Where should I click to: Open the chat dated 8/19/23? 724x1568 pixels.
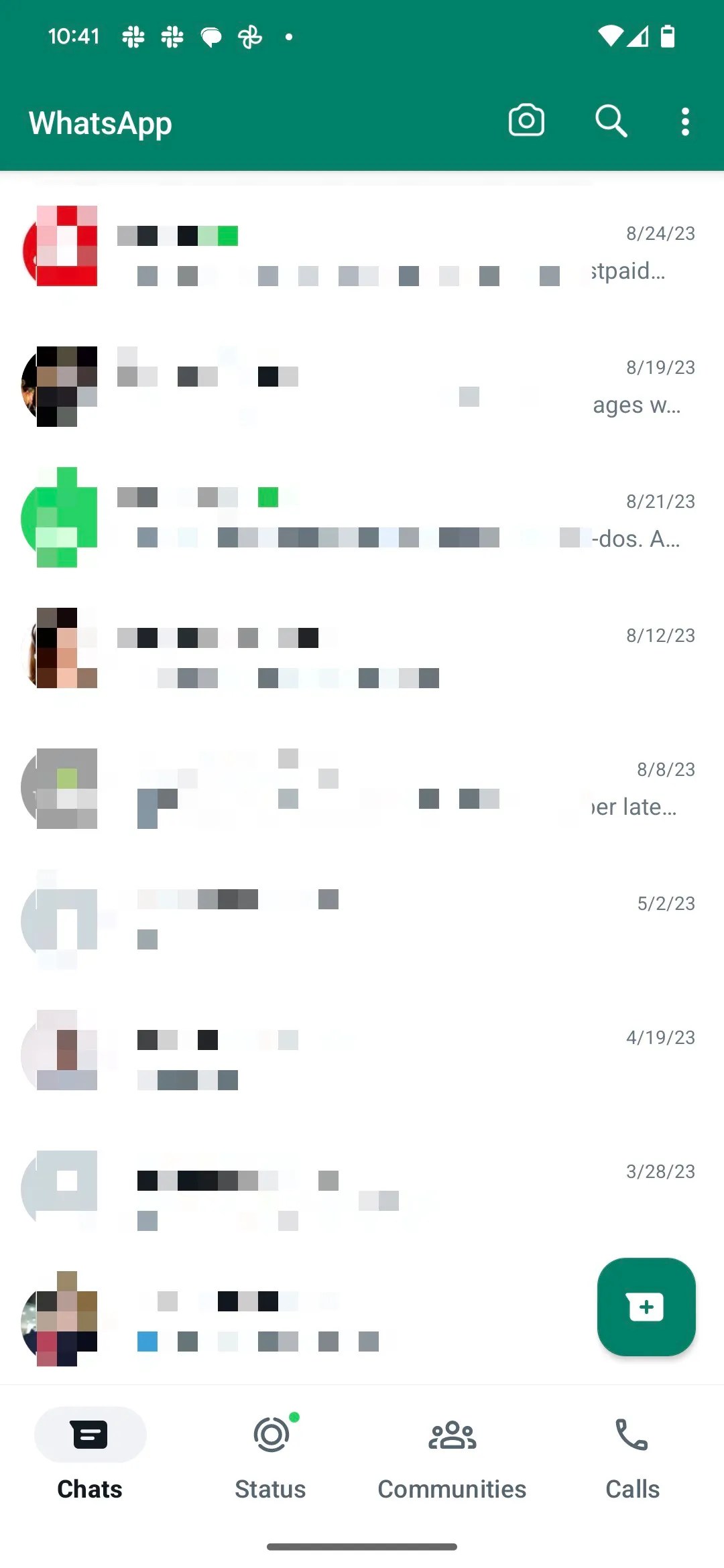(362, 387)
